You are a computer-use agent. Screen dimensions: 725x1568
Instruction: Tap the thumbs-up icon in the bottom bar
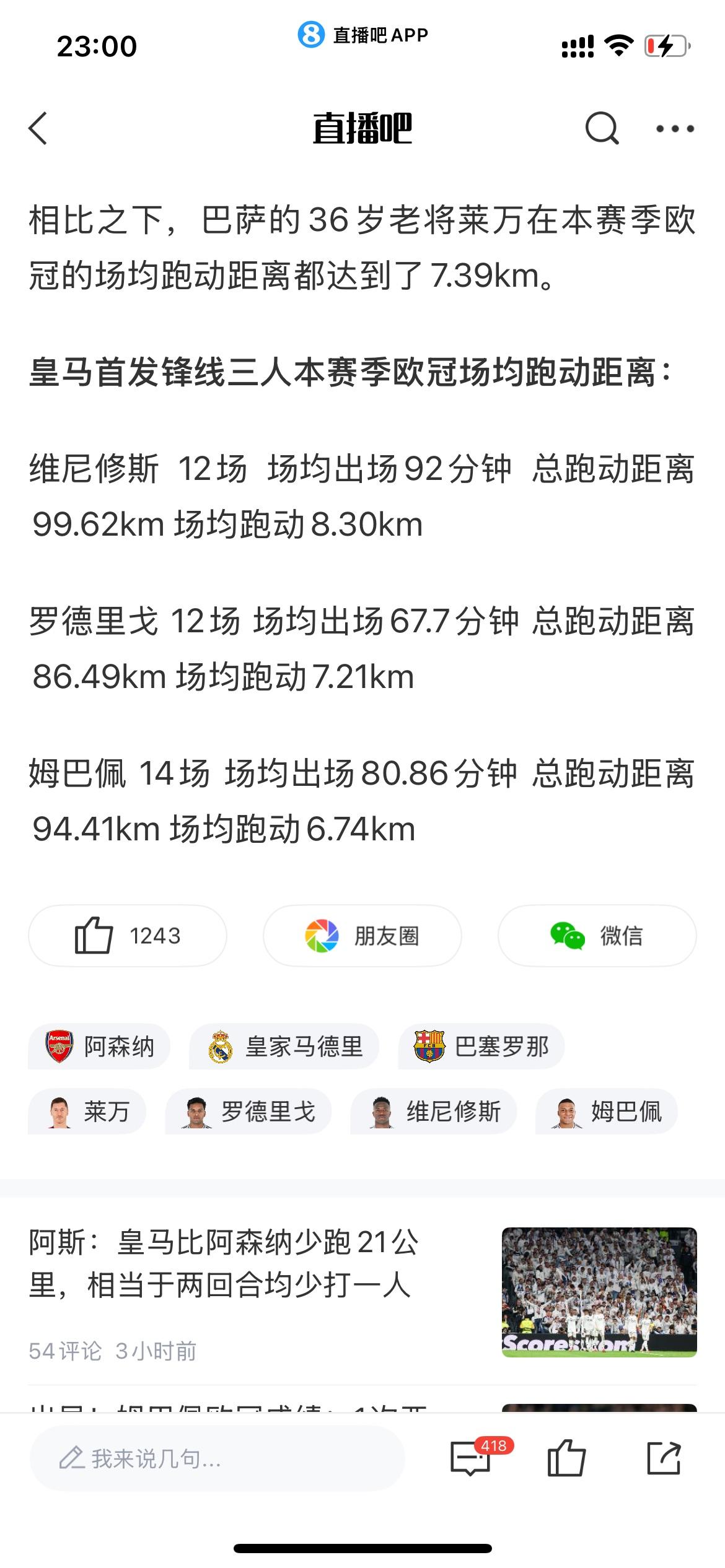566,1458
